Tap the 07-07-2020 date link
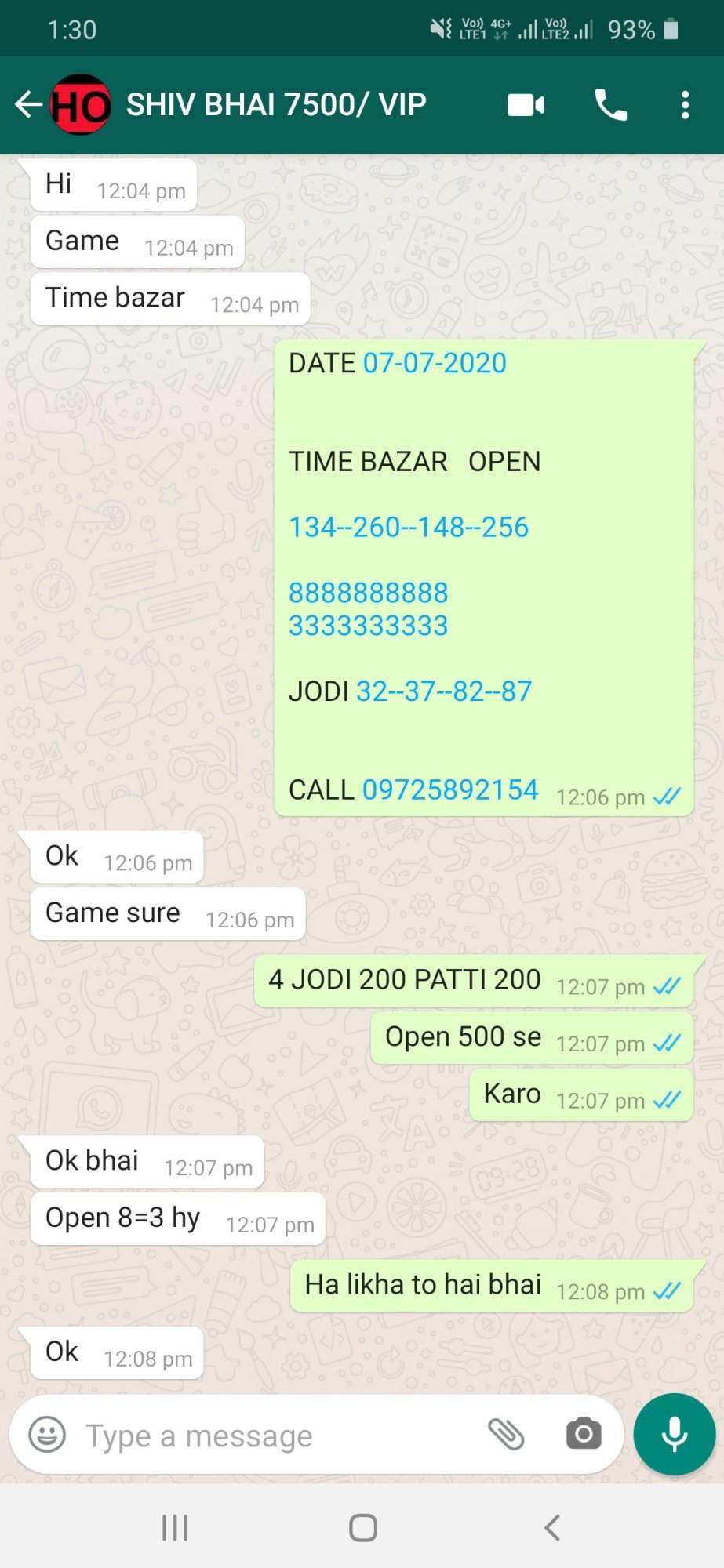724x1568 pixels. (435, 363)
